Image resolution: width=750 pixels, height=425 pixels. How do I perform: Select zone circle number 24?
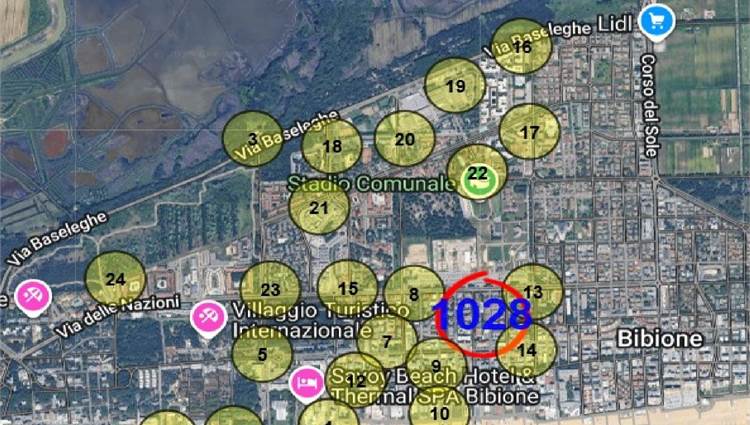pyautogui.click(x=115, y=280)
